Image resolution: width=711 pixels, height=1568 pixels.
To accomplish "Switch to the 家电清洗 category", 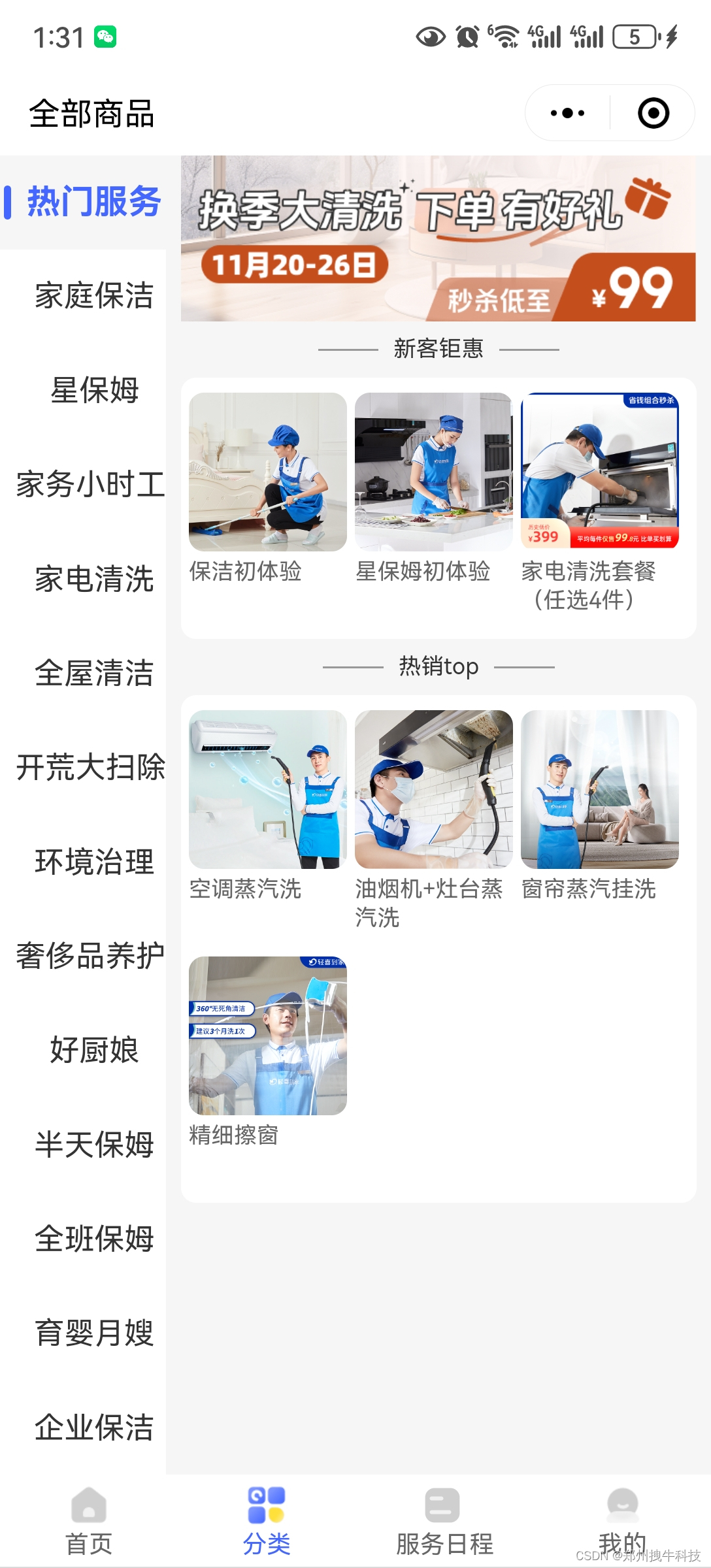I will (94, 579).
